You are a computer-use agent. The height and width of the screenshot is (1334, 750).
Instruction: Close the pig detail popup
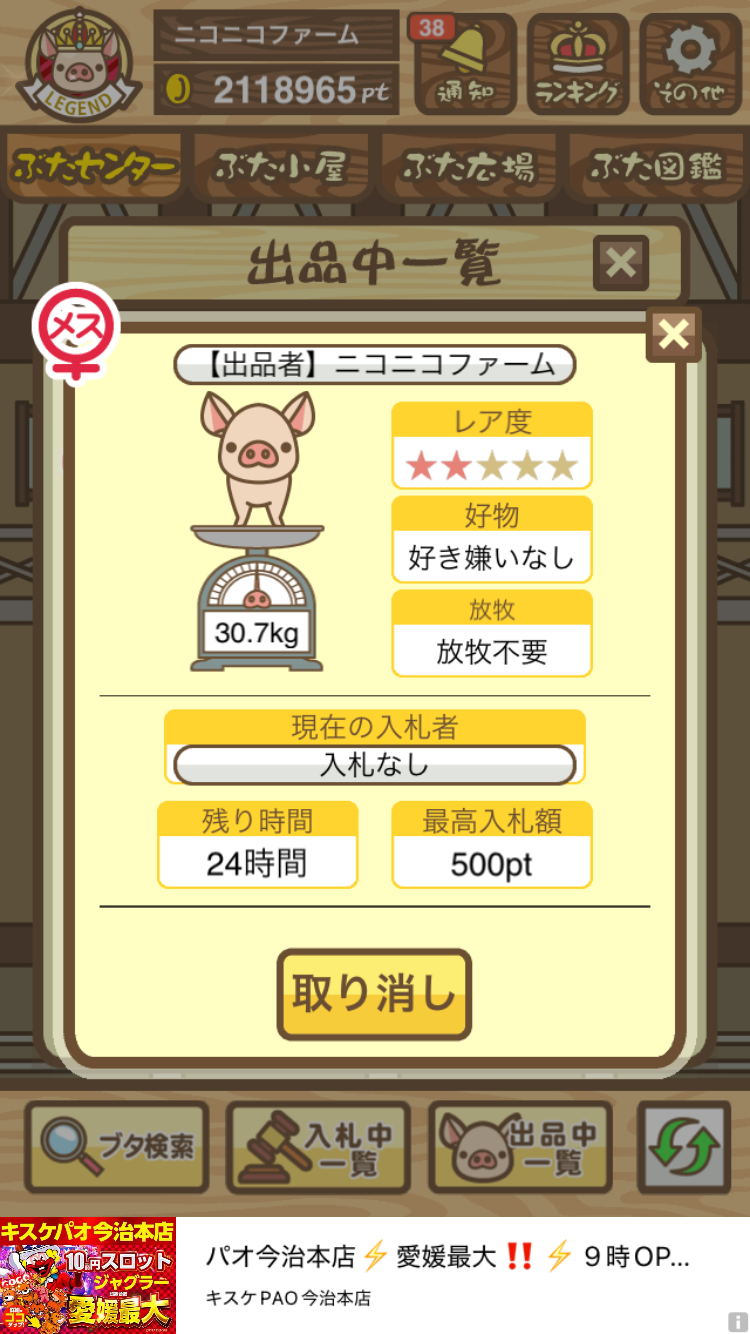pos(674,335)
